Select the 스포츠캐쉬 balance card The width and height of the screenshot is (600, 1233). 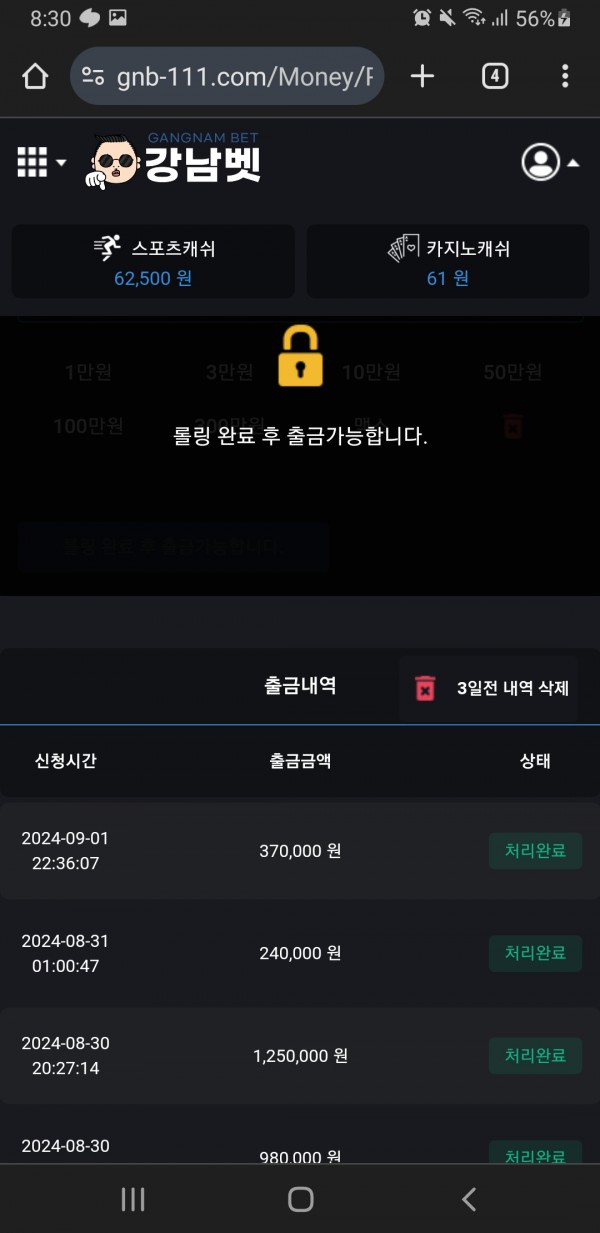click(x=153, y=262)
